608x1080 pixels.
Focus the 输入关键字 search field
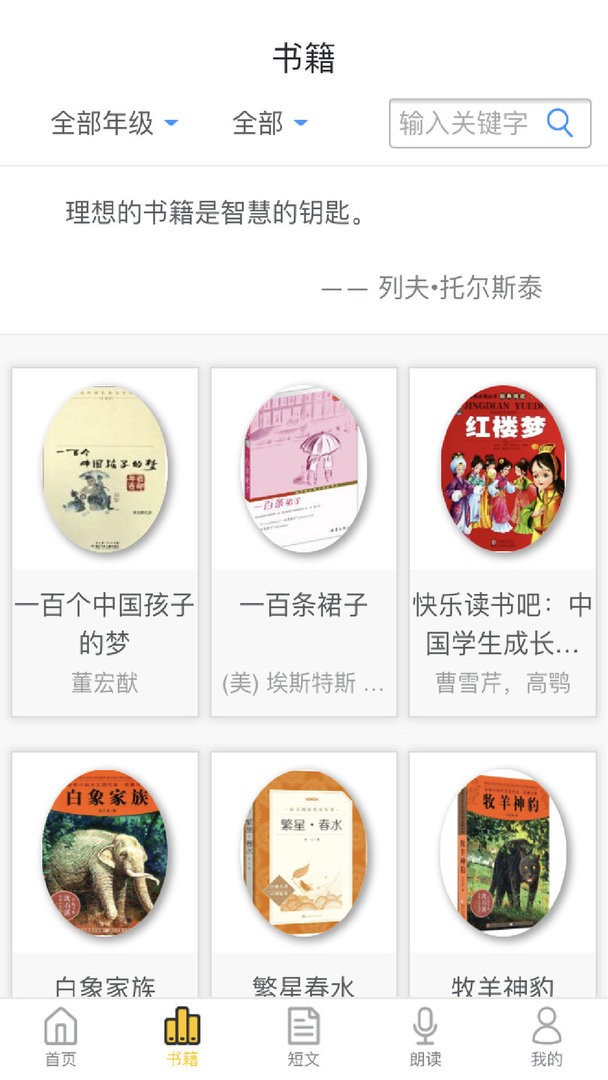(x=464, y=124)
